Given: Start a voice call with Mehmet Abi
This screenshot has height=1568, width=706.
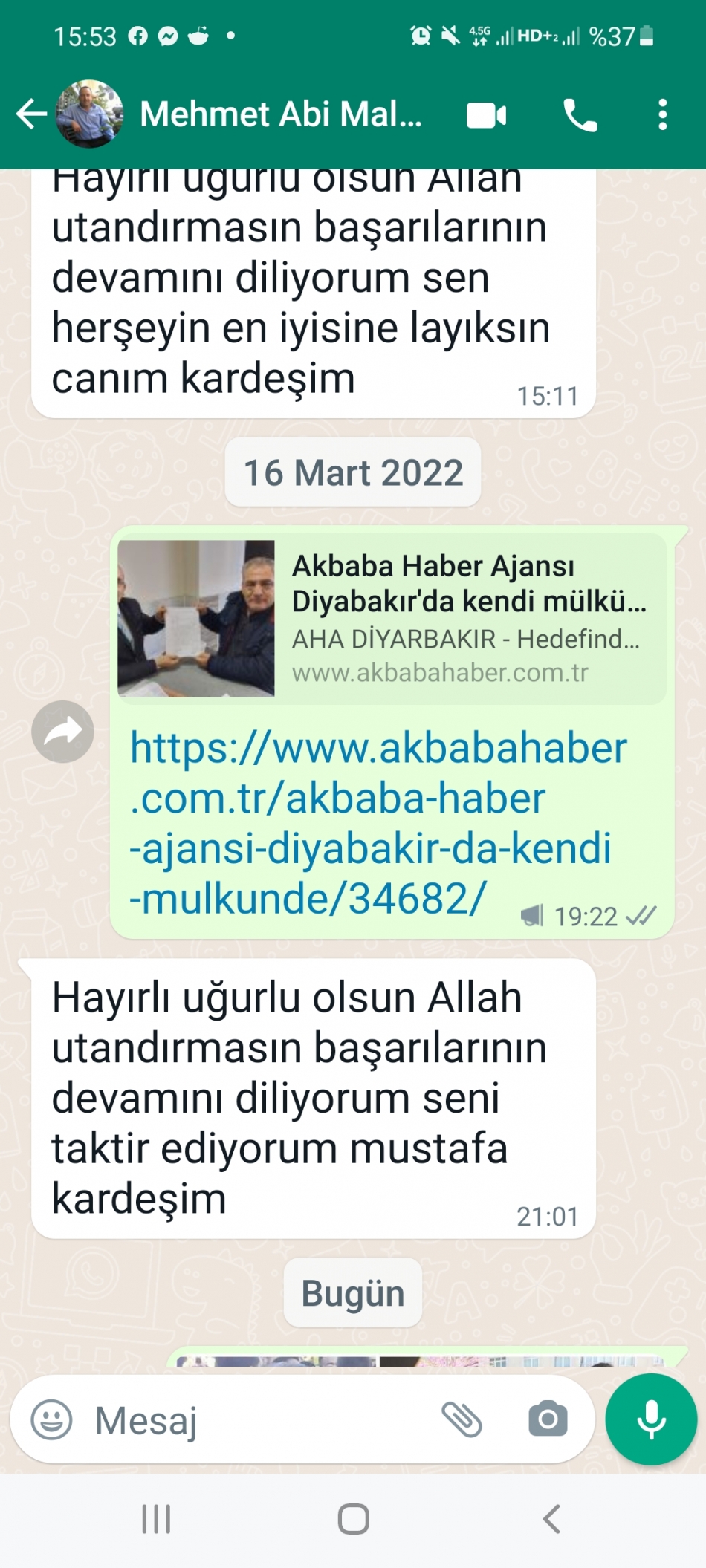Looking at the screenshot, I should 580,115.
